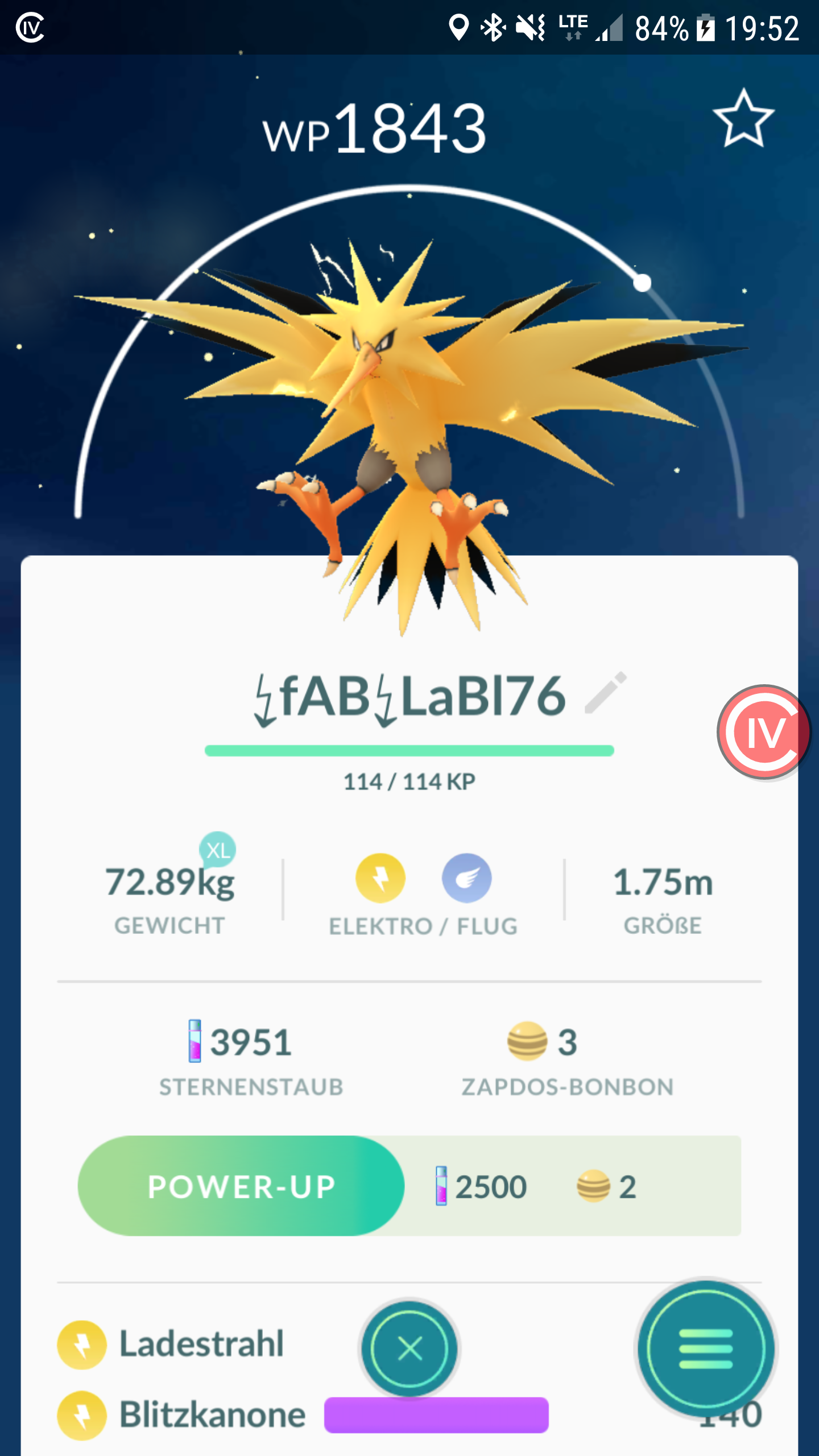Open the Calcy IV overlay button
The height and width of the screenshot is (1456, 819).
pyautogui.click(x=764, y=732)
